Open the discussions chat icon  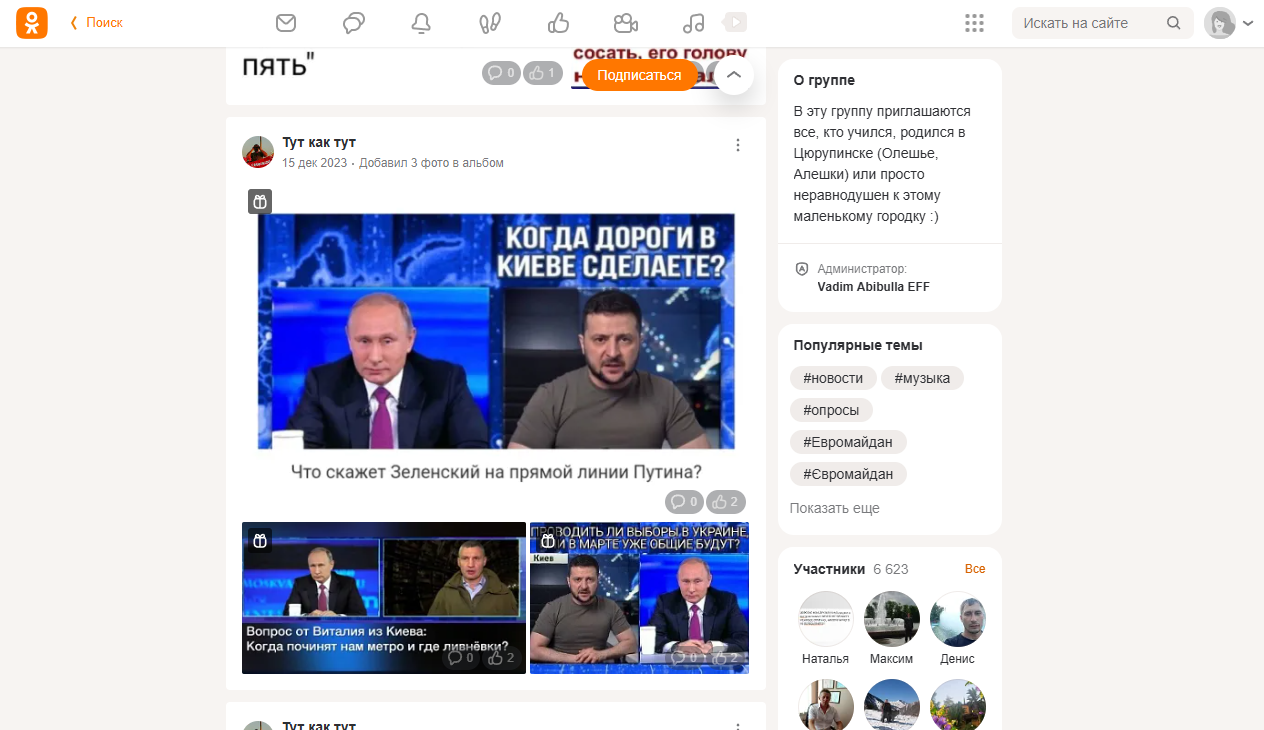click(354, 23)
